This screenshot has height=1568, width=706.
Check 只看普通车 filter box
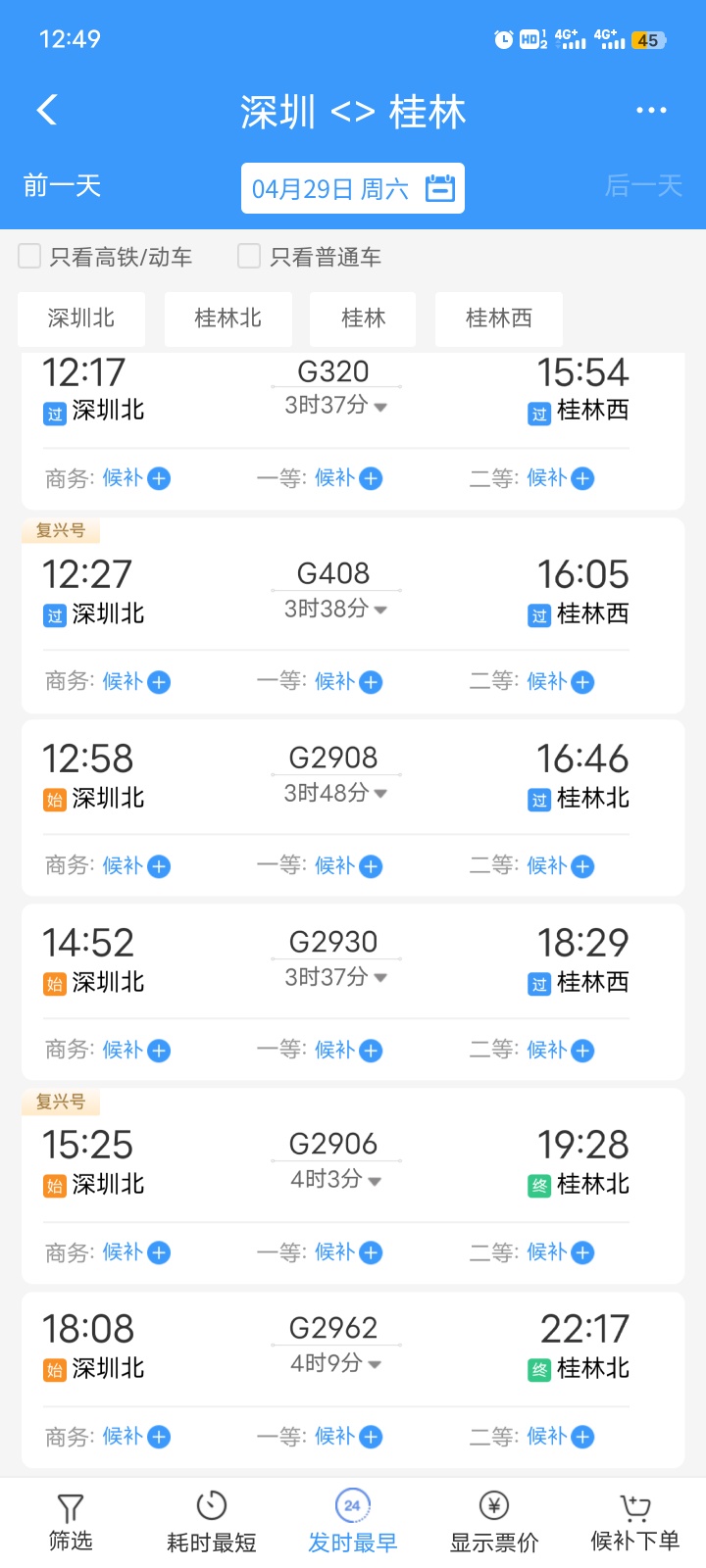250,257
